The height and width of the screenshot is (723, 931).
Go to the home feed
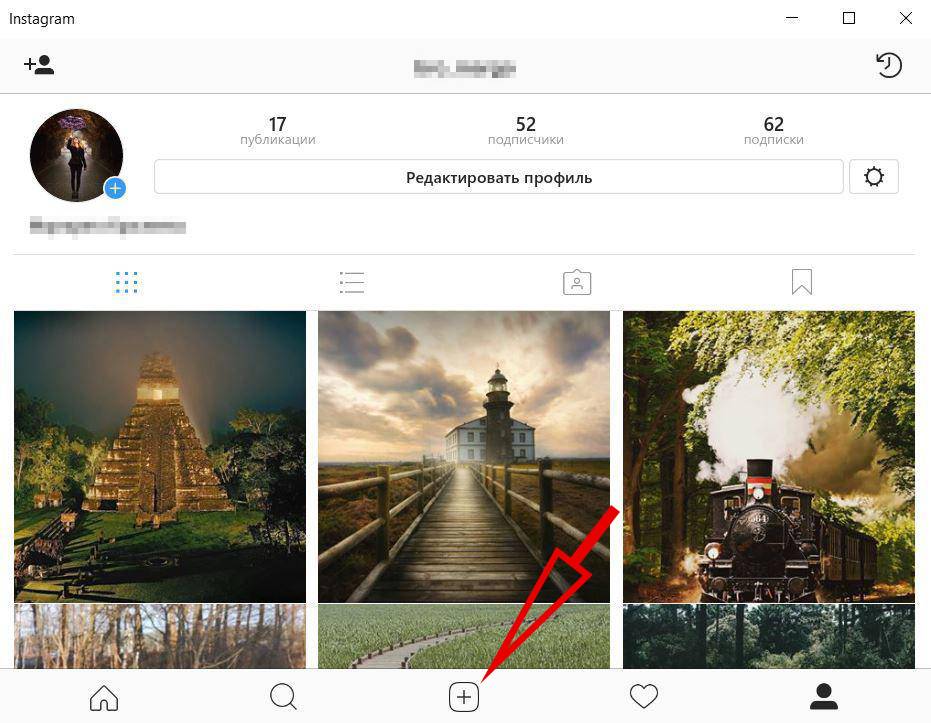pos(104,697)
